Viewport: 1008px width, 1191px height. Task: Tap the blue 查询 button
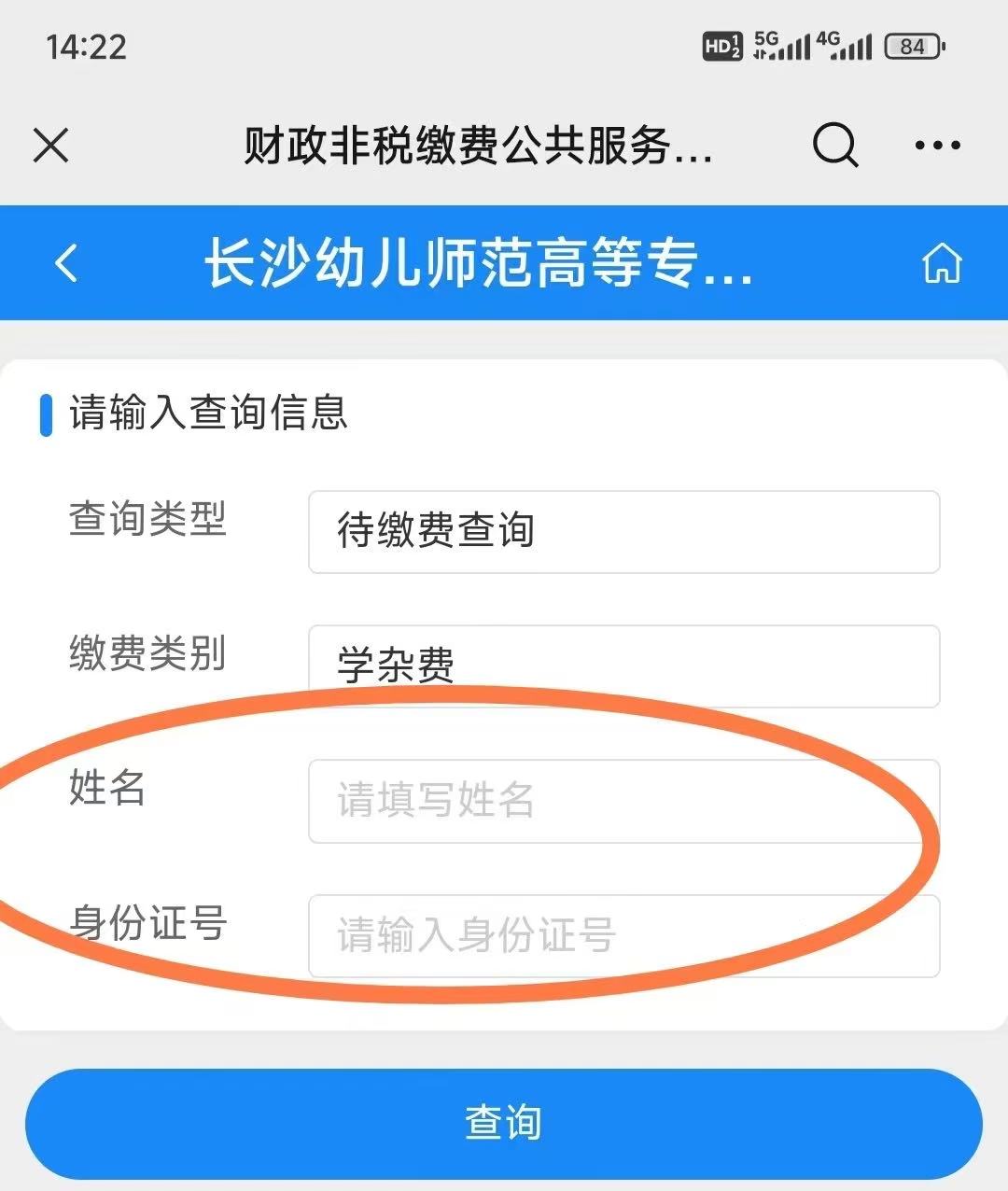coord(504,1123)
